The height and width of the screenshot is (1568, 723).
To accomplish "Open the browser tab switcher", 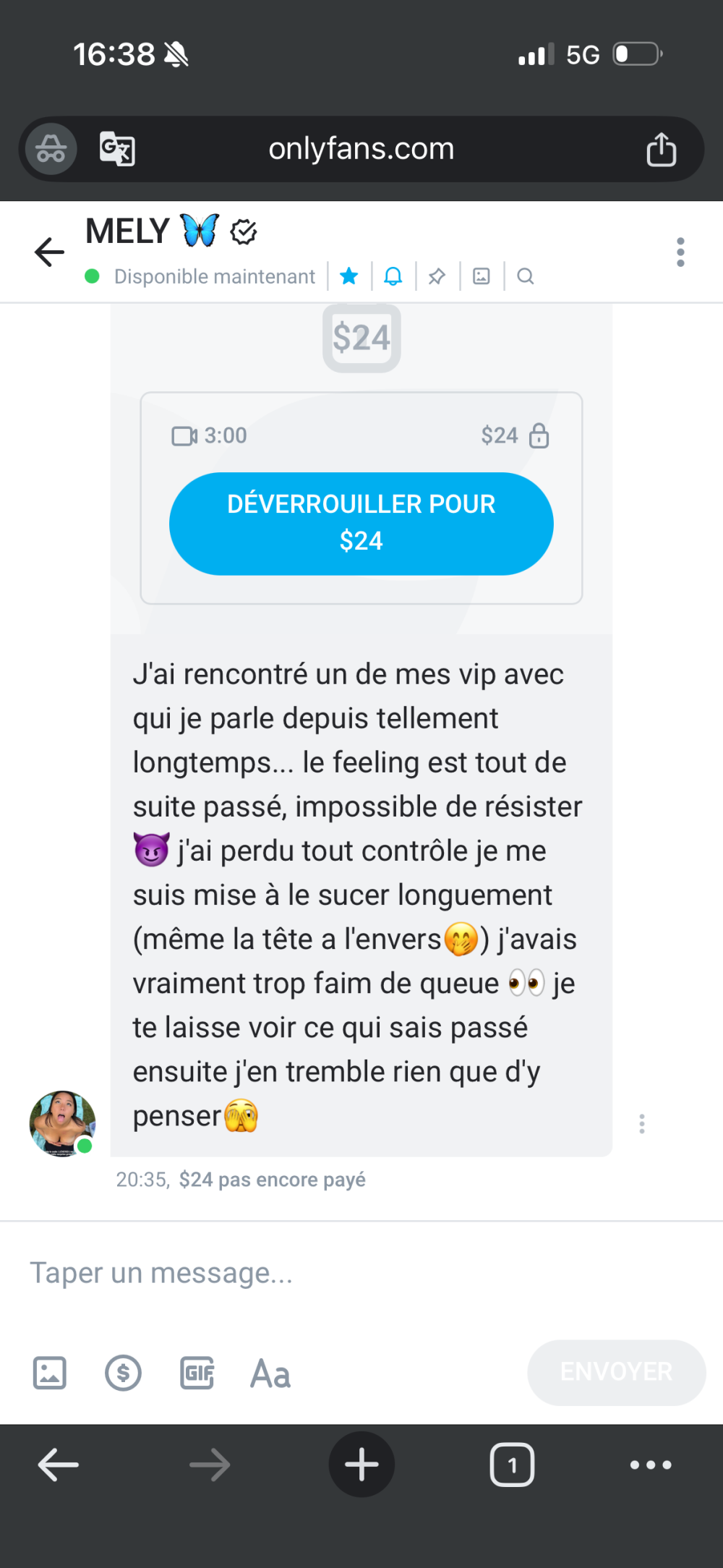I will [512, 1465].
